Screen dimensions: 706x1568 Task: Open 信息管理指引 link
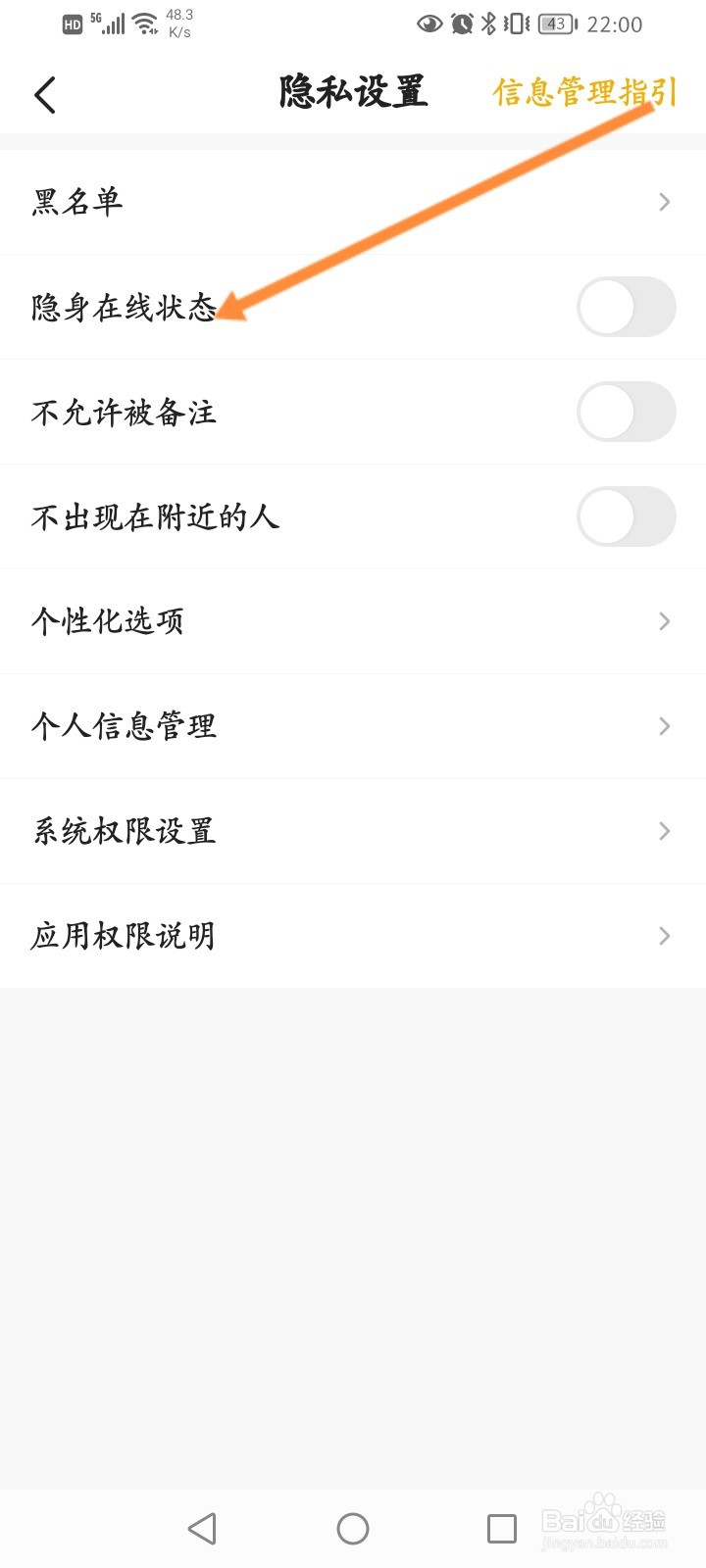(584, 93)
